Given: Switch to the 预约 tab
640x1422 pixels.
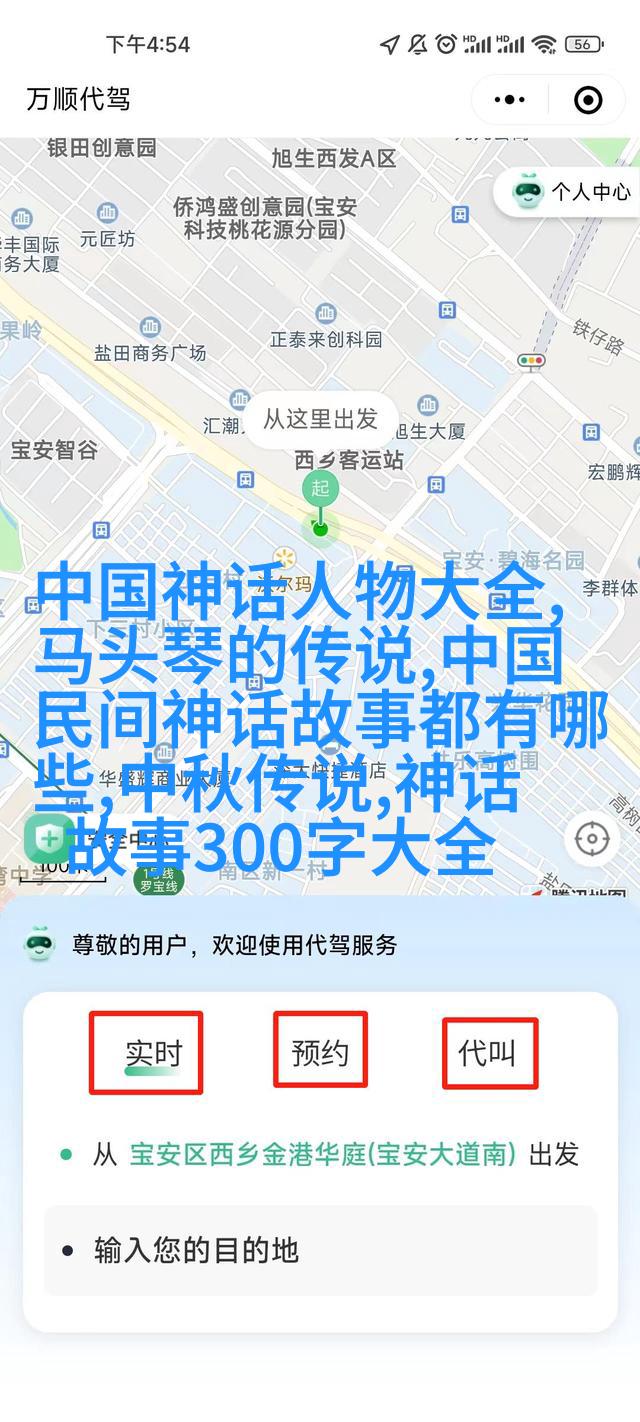Looking at the screenshot, I should tap(320, 1052).
